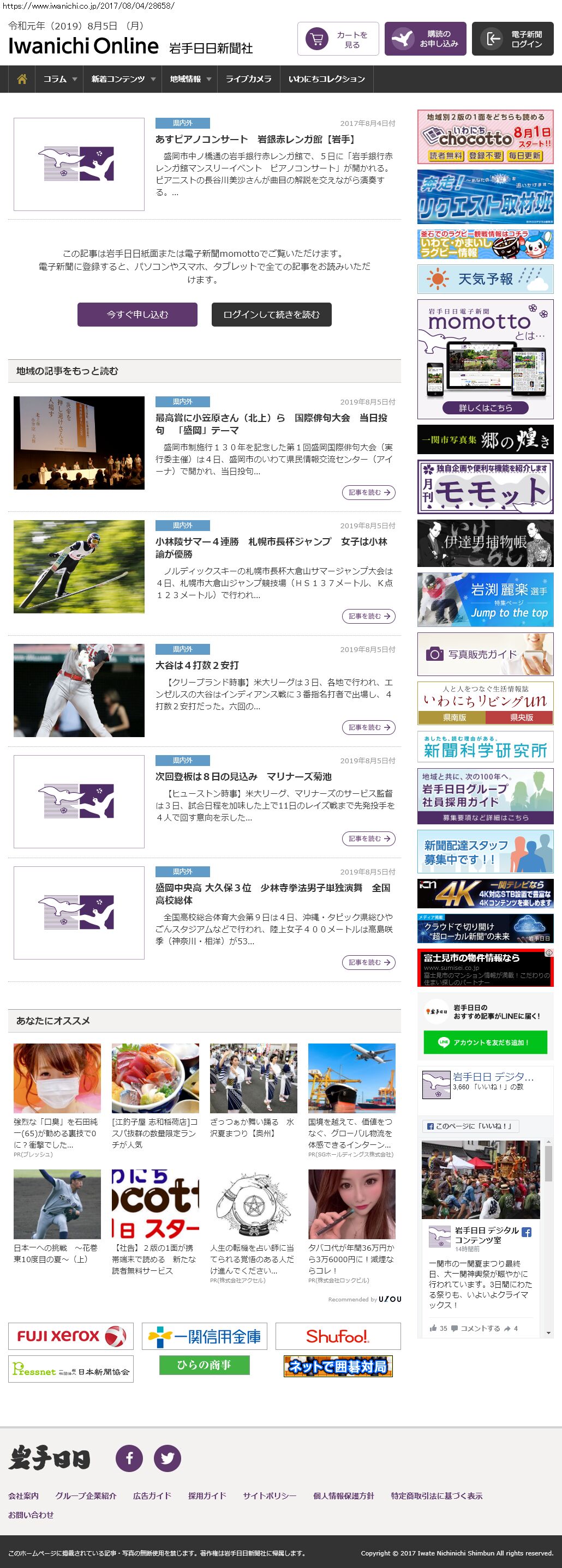Visit the Facebook page from footer
Viewport: 562px width, 1568px height.
point(129,1458)
